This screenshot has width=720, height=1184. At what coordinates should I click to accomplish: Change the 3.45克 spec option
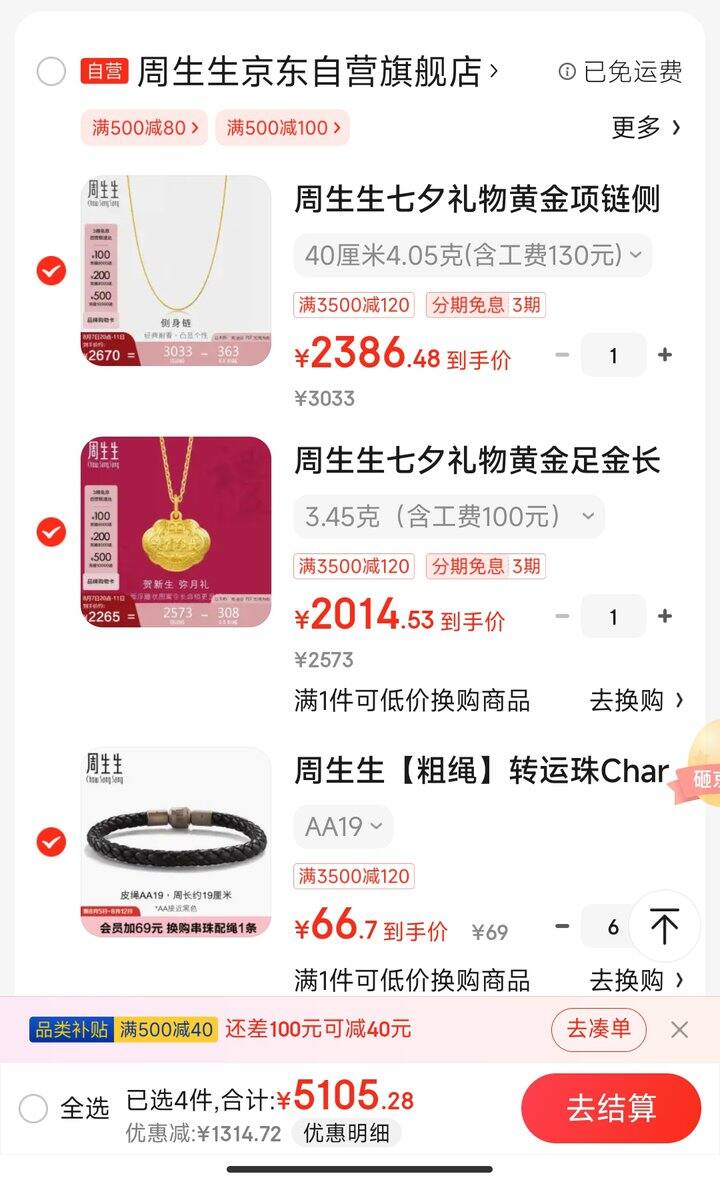coord(449,516)
